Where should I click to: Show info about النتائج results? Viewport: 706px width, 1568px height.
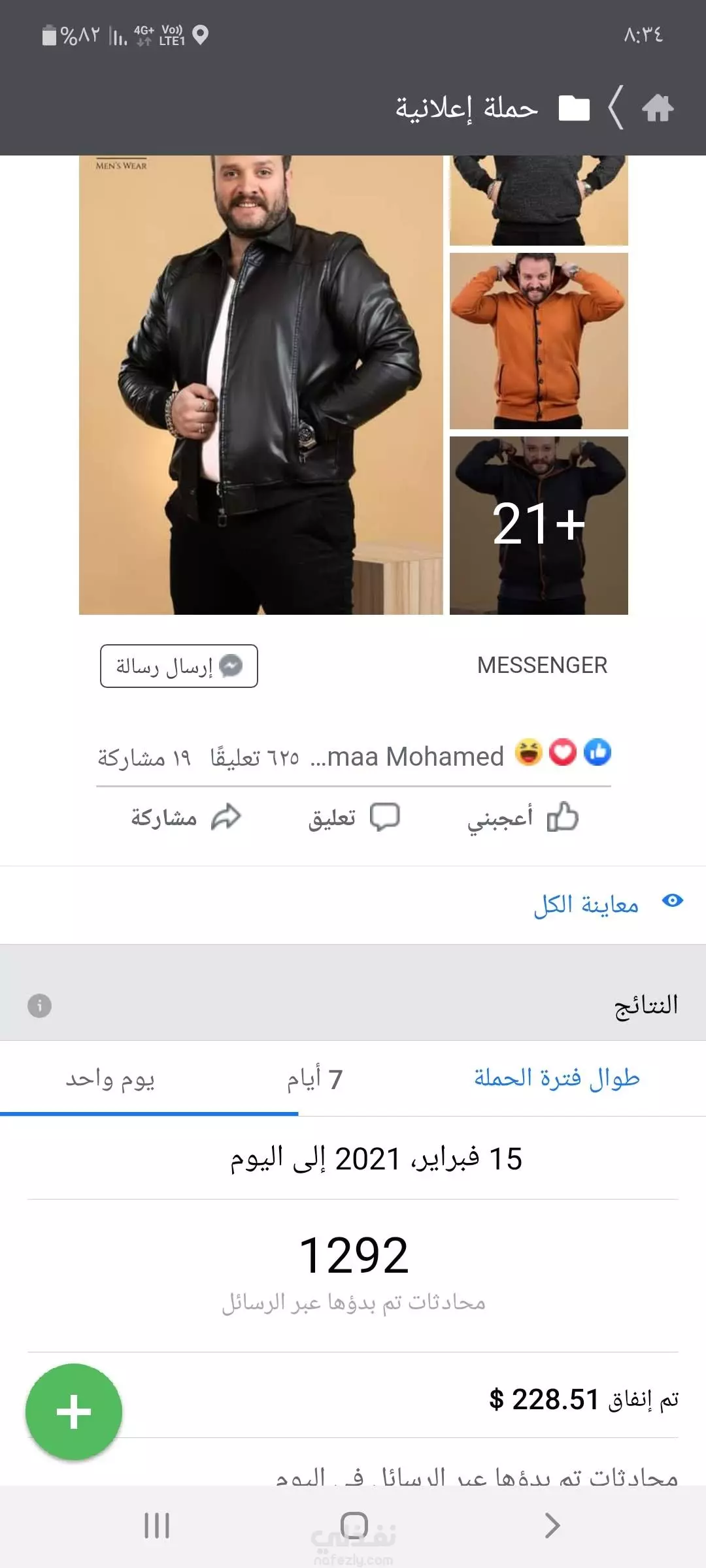(x=39, y=1005)
